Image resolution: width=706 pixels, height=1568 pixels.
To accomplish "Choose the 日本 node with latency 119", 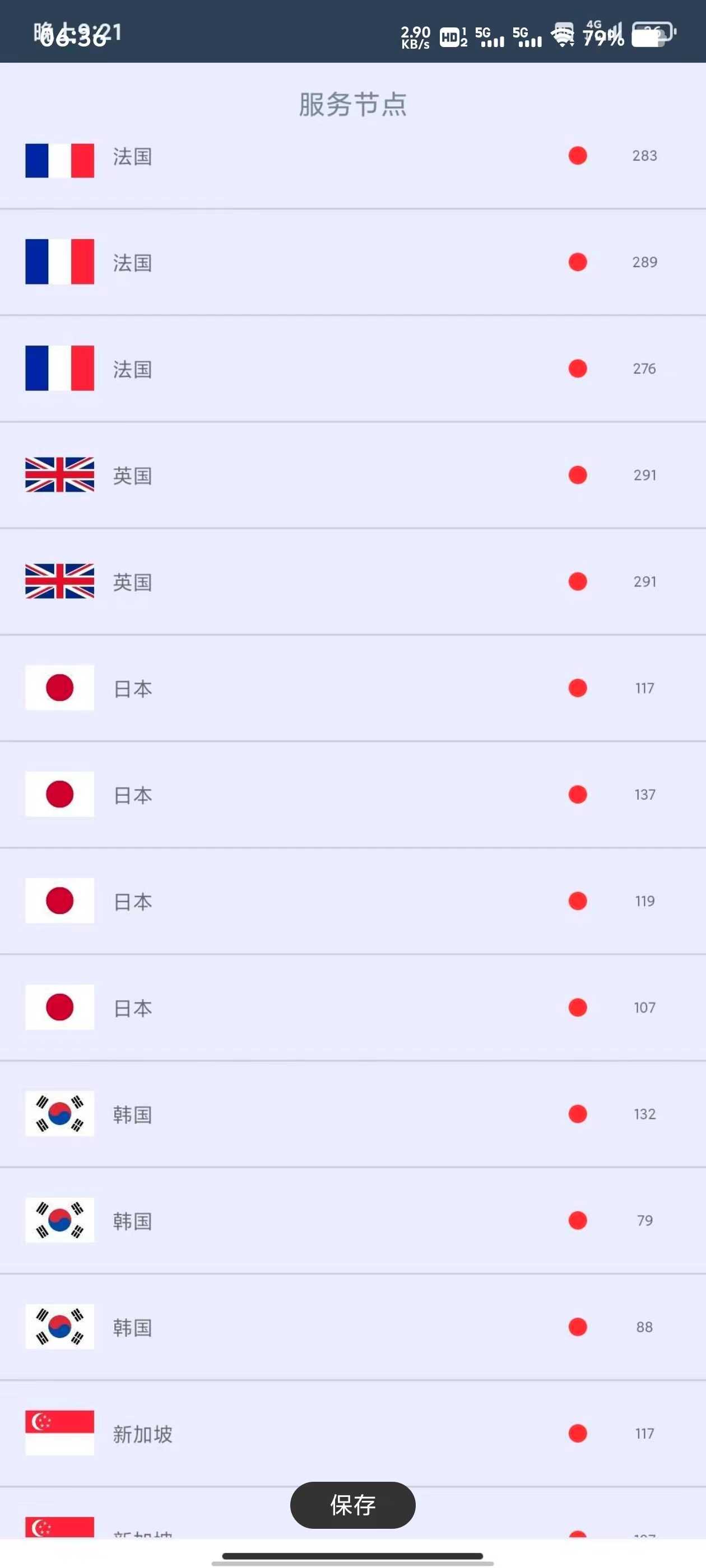I will (x=352, y=902).
